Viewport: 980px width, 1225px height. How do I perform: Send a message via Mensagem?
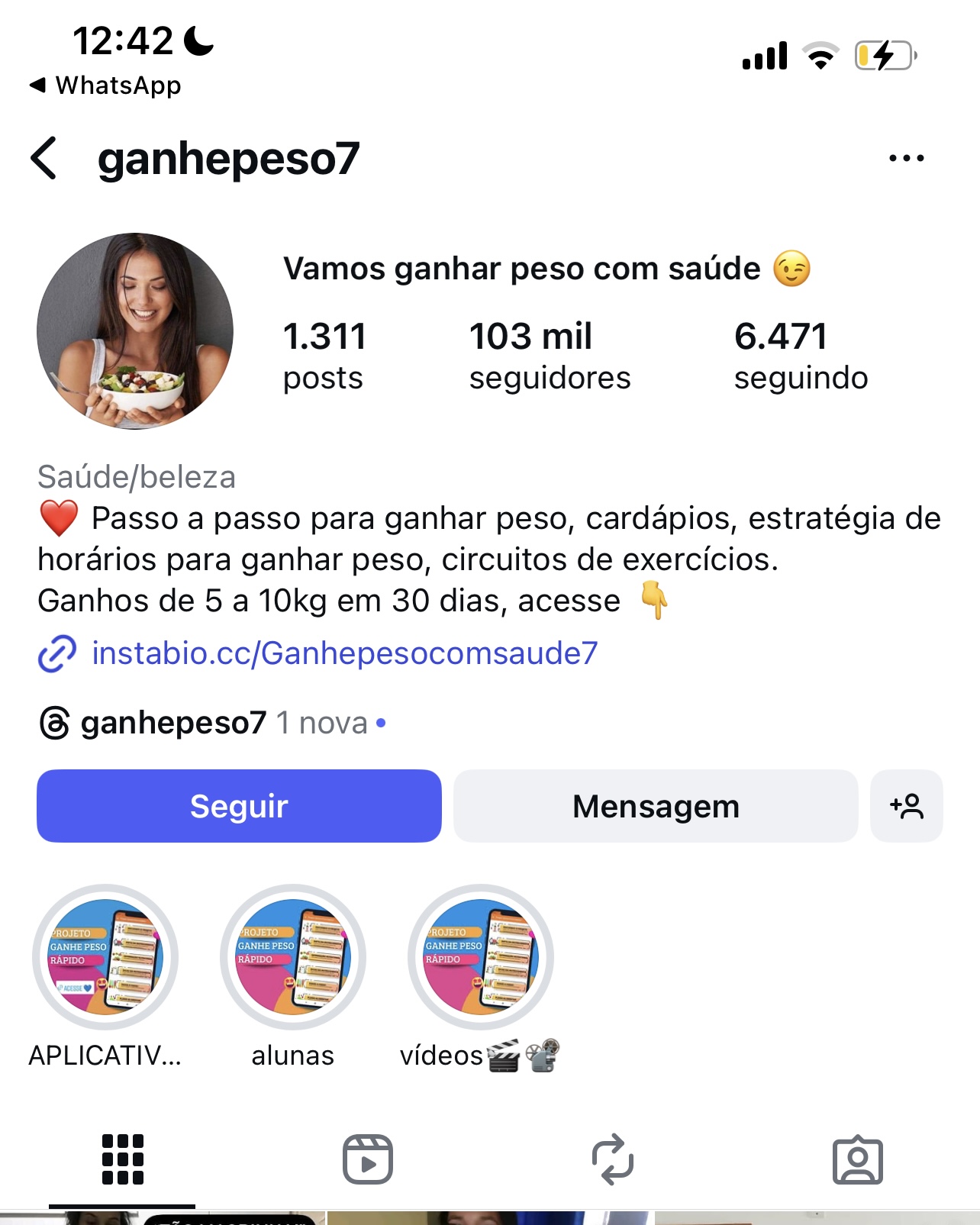pyautogui.click(x=656, y=806)
